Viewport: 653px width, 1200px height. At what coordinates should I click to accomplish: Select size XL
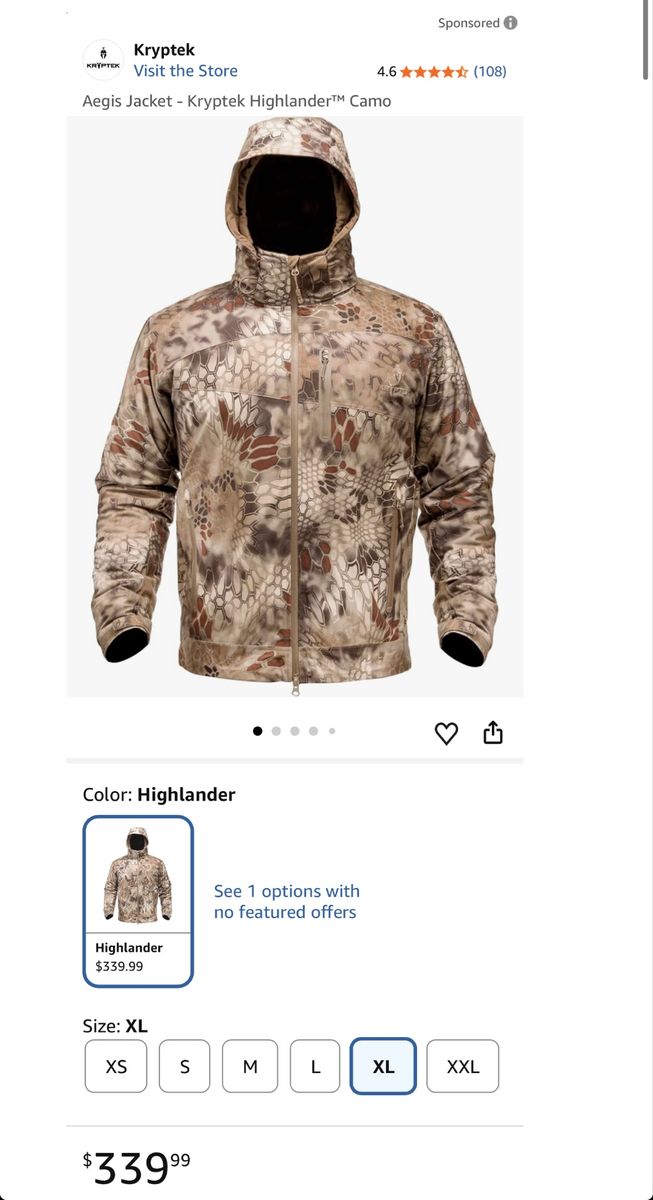pyautogui.click(x=383, y=1066)
